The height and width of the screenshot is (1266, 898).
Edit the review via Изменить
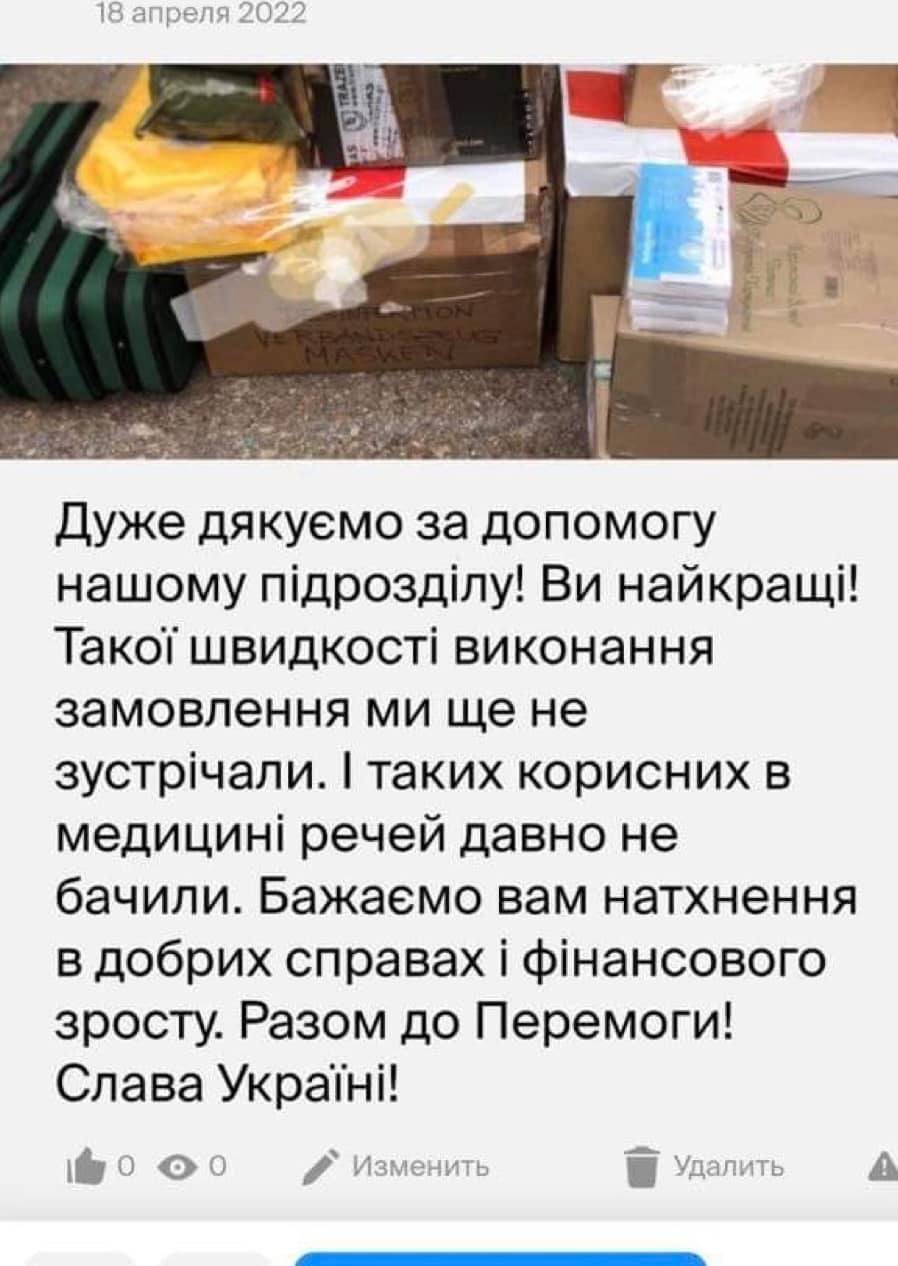click(x=398, y=1166)
